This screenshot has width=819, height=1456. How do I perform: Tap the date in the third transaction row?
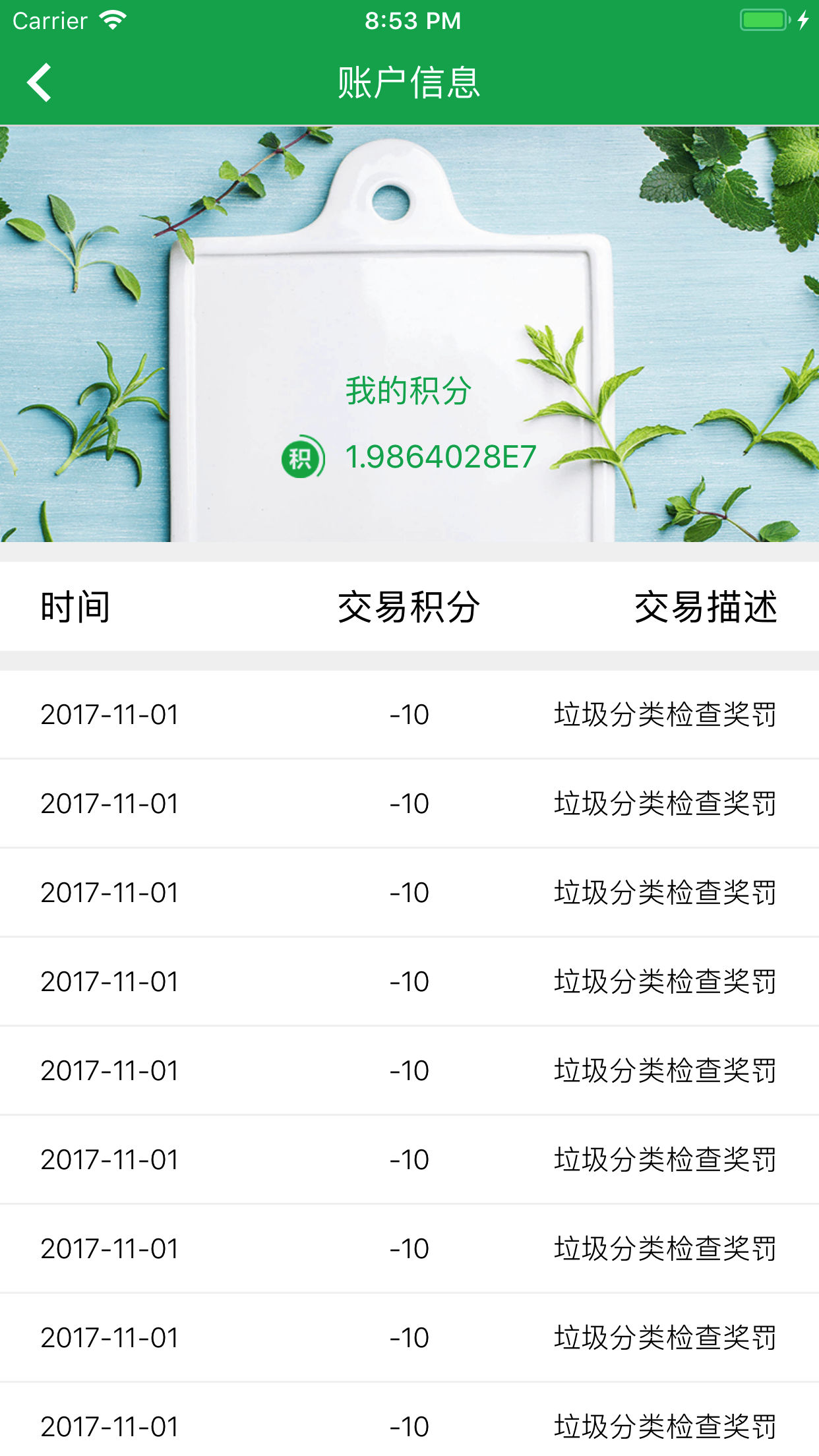coord(109,894)
